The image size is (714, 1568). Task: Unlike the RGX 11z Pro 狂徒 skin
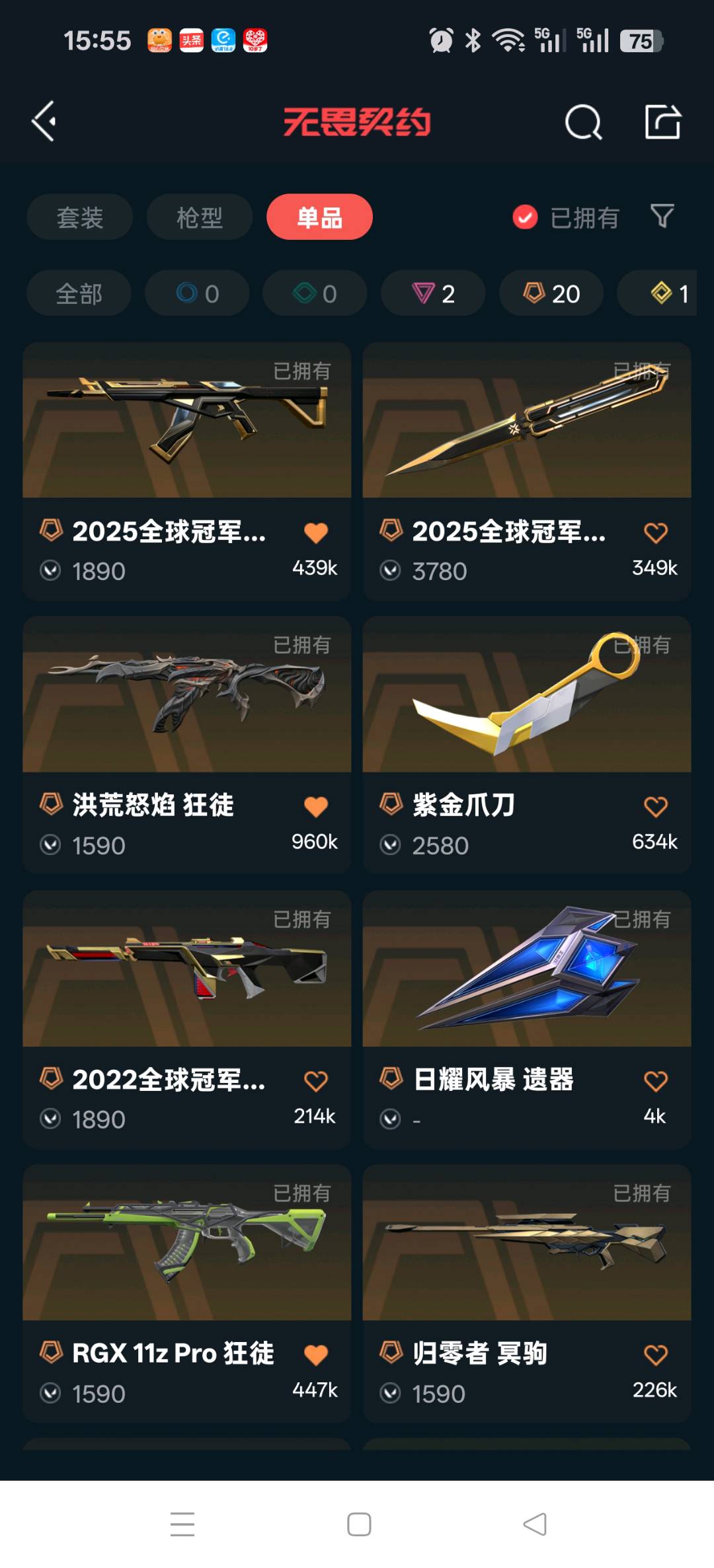315,1355
